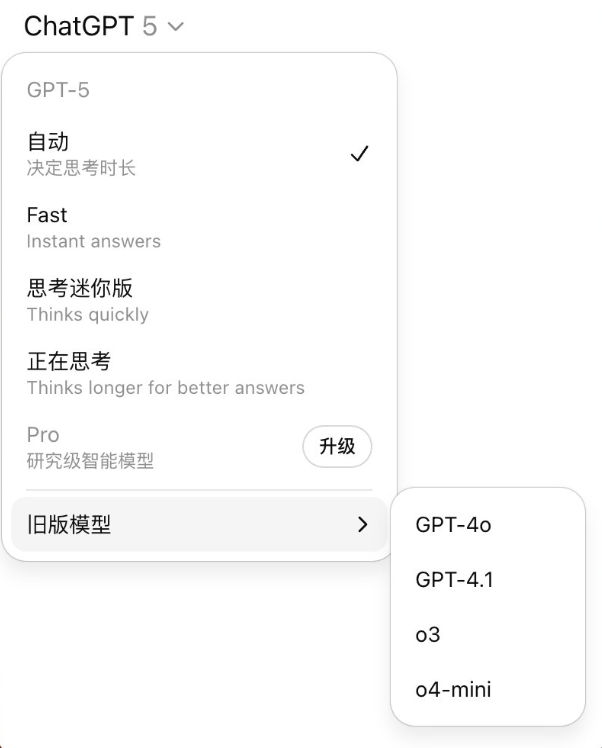Expand the 旧版模型 submenu
This screenshot has width=602, height=748.
click(x=198, y=524)
